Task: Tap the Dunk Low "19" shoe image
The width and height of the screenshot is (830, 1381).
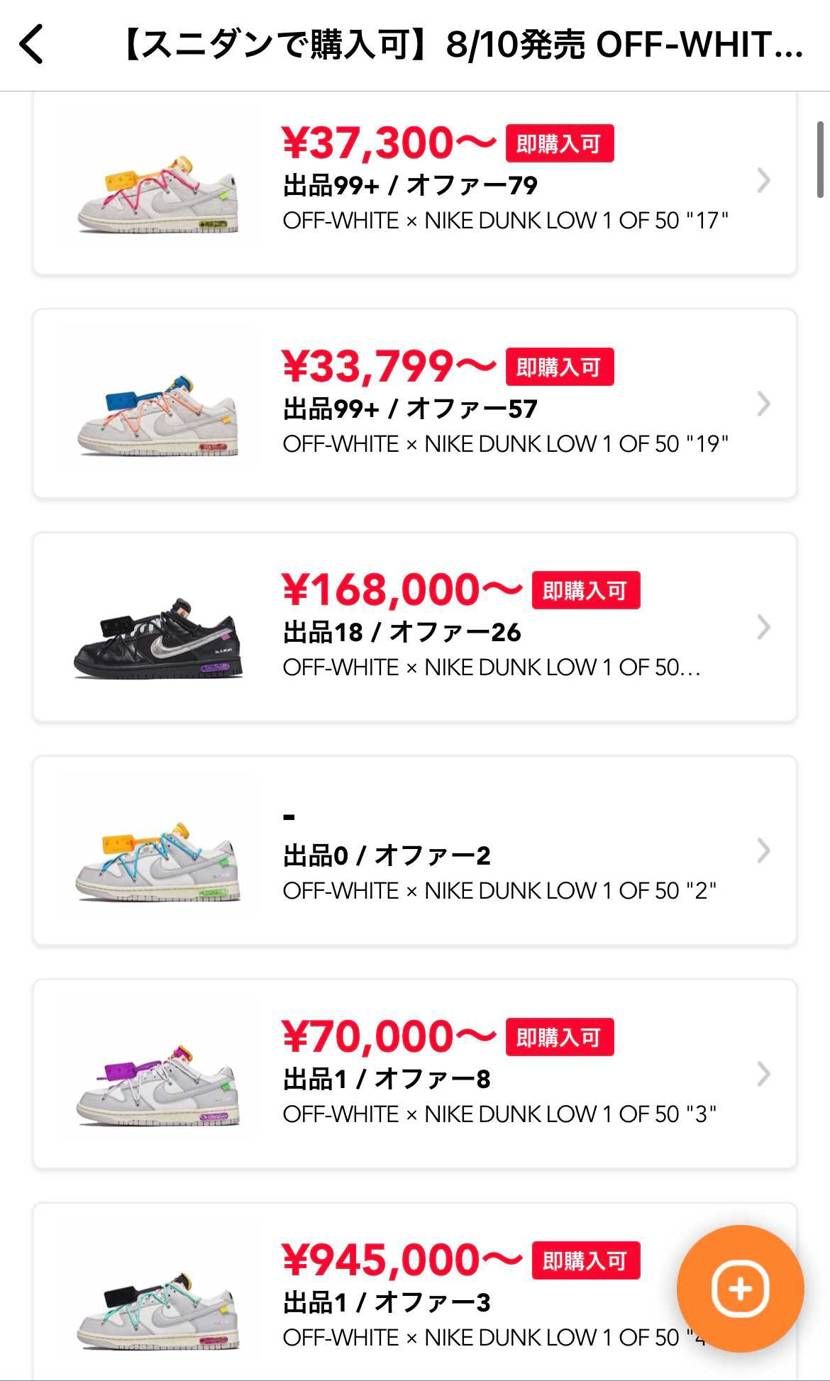Action: point(157,404)
